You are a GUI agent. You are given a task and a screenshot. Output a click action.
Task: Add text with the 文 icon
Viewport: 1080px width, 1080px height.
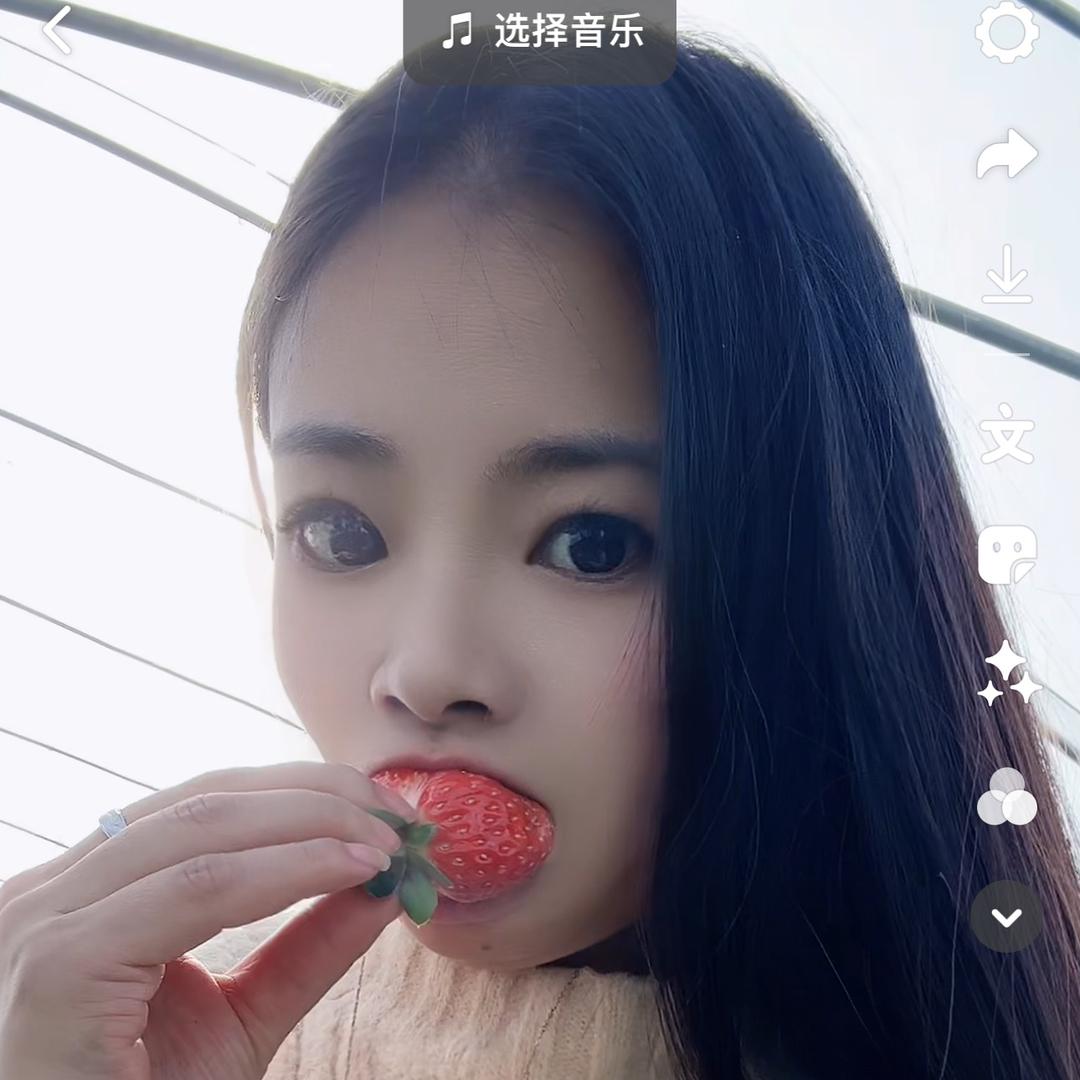(1006, 434)
